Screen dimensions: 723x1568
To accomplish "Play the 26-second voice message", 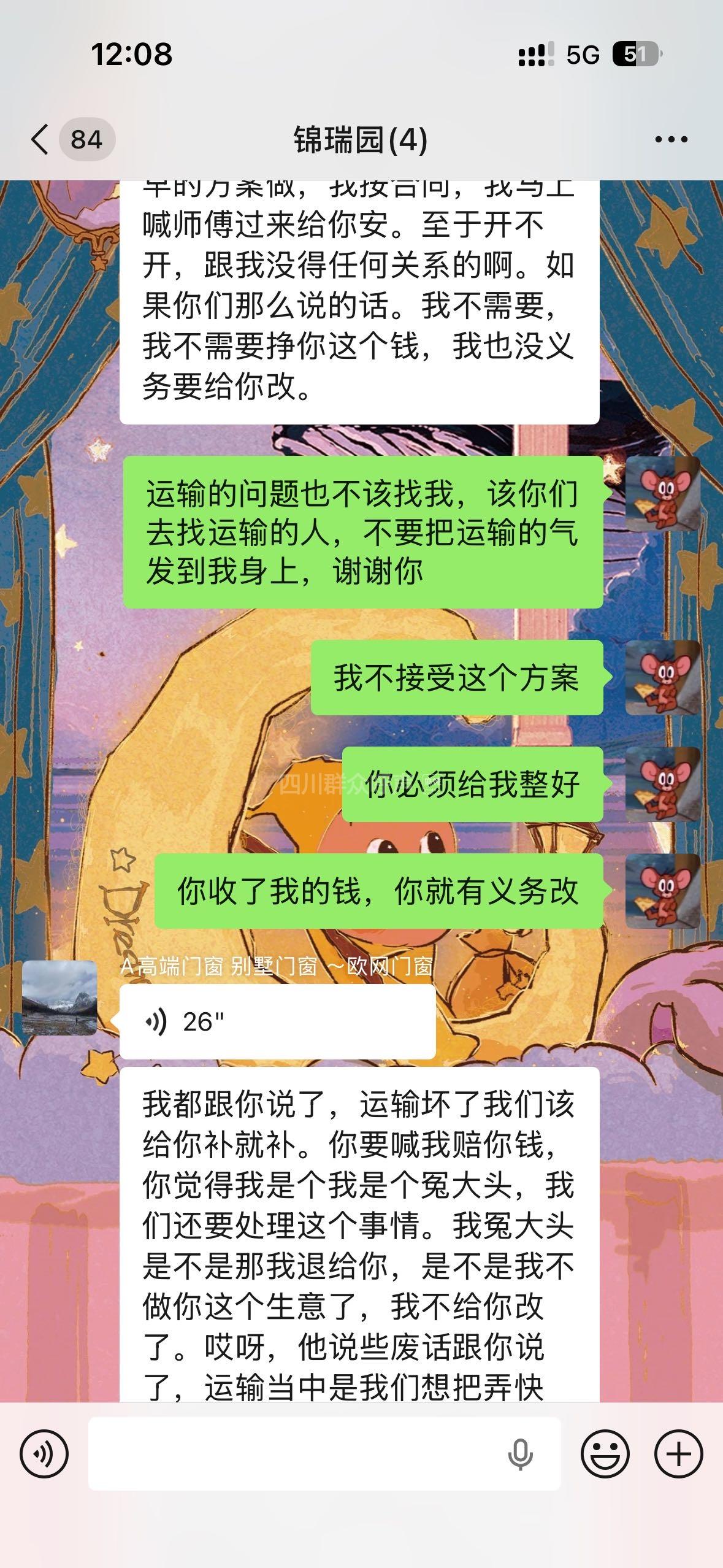I will coord(277,1021).
